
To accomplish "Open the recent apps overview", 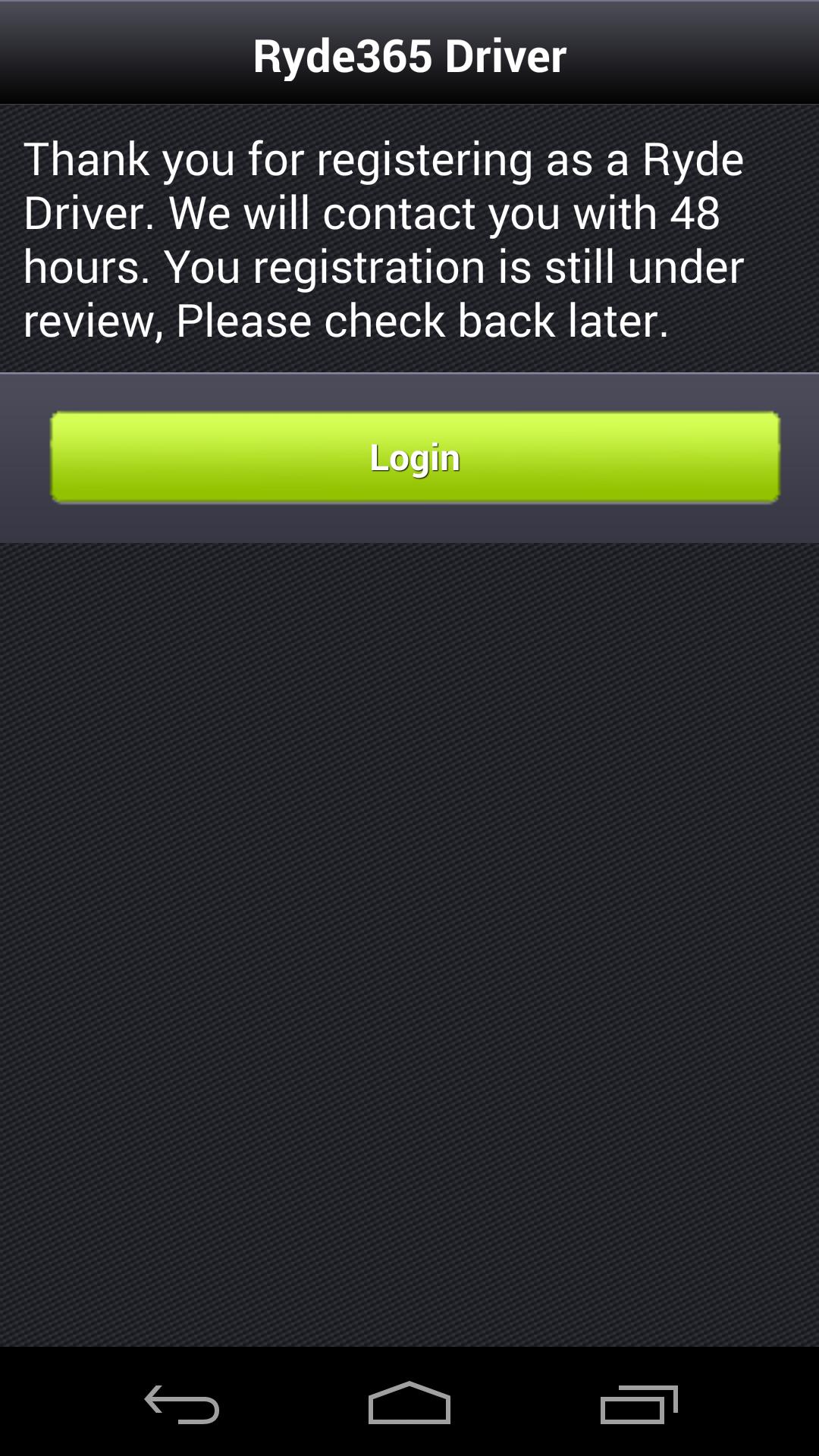I will pyautogui.click(x=639, y=1404).
